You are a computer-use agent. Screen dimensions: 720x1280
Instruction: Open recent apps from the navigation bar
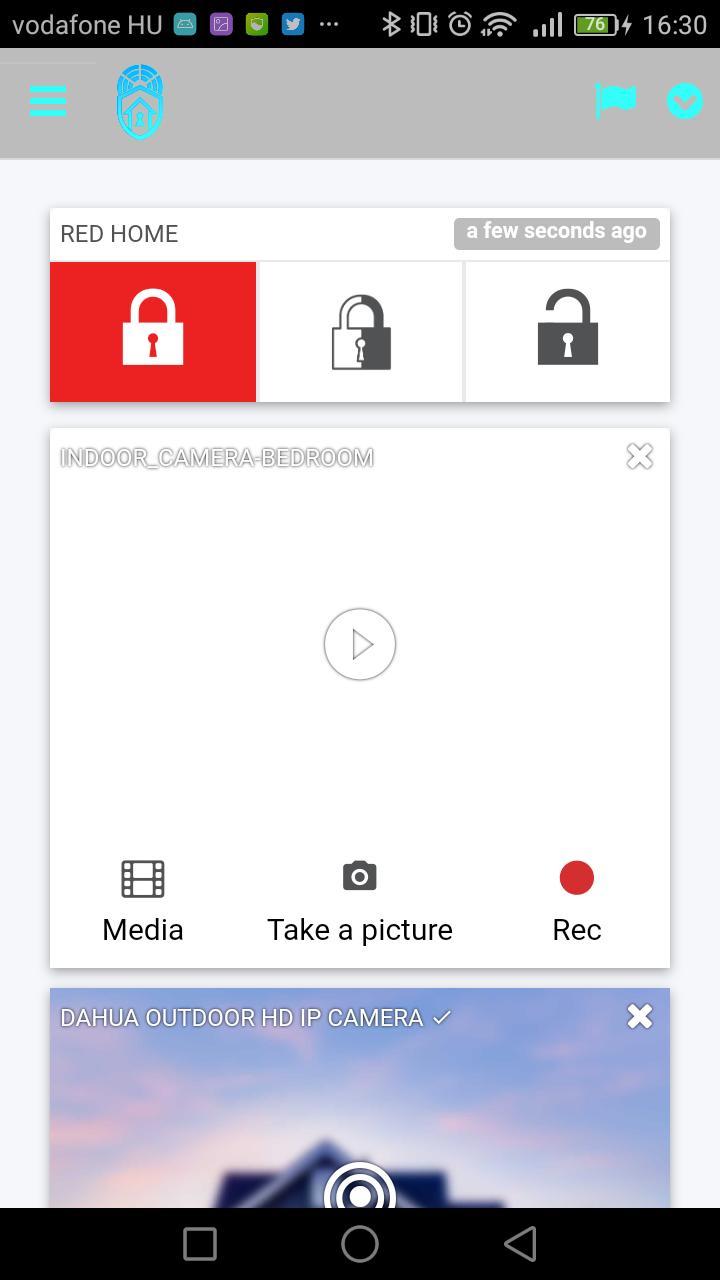(x=200, y=1244)
